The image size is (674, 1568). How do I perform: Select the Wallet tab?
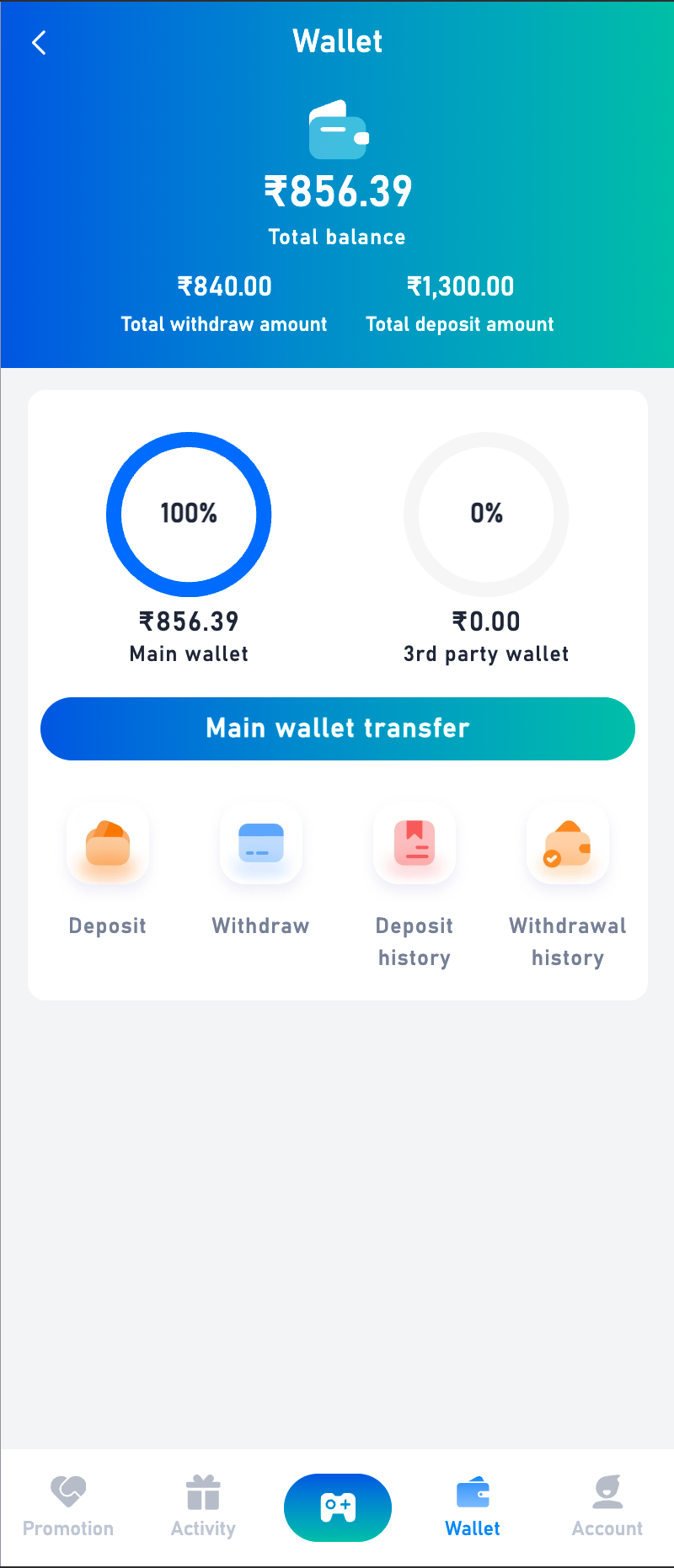tap(473, 1507)
